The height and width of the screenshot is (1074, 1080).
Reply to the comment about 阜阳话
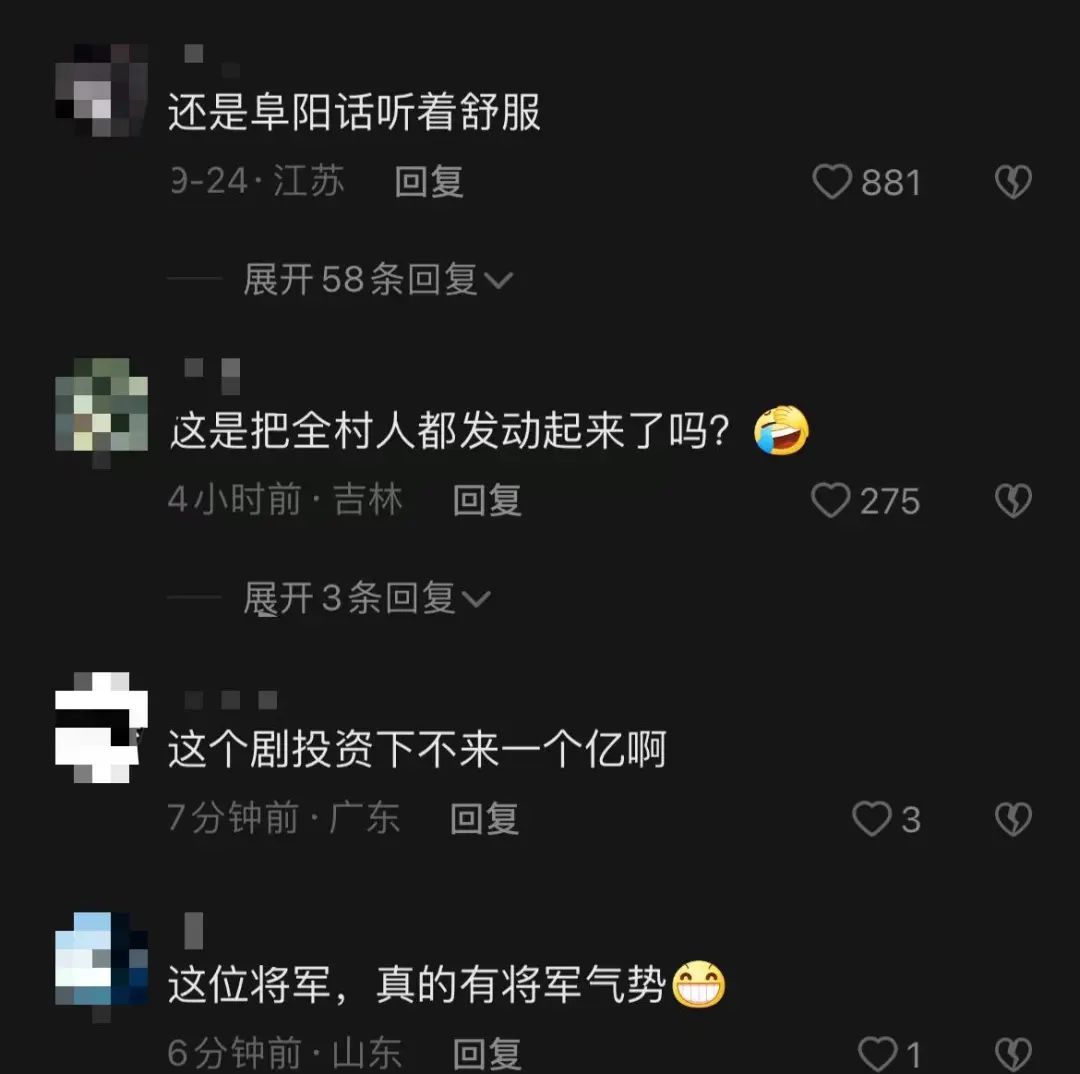pos(429,182)
